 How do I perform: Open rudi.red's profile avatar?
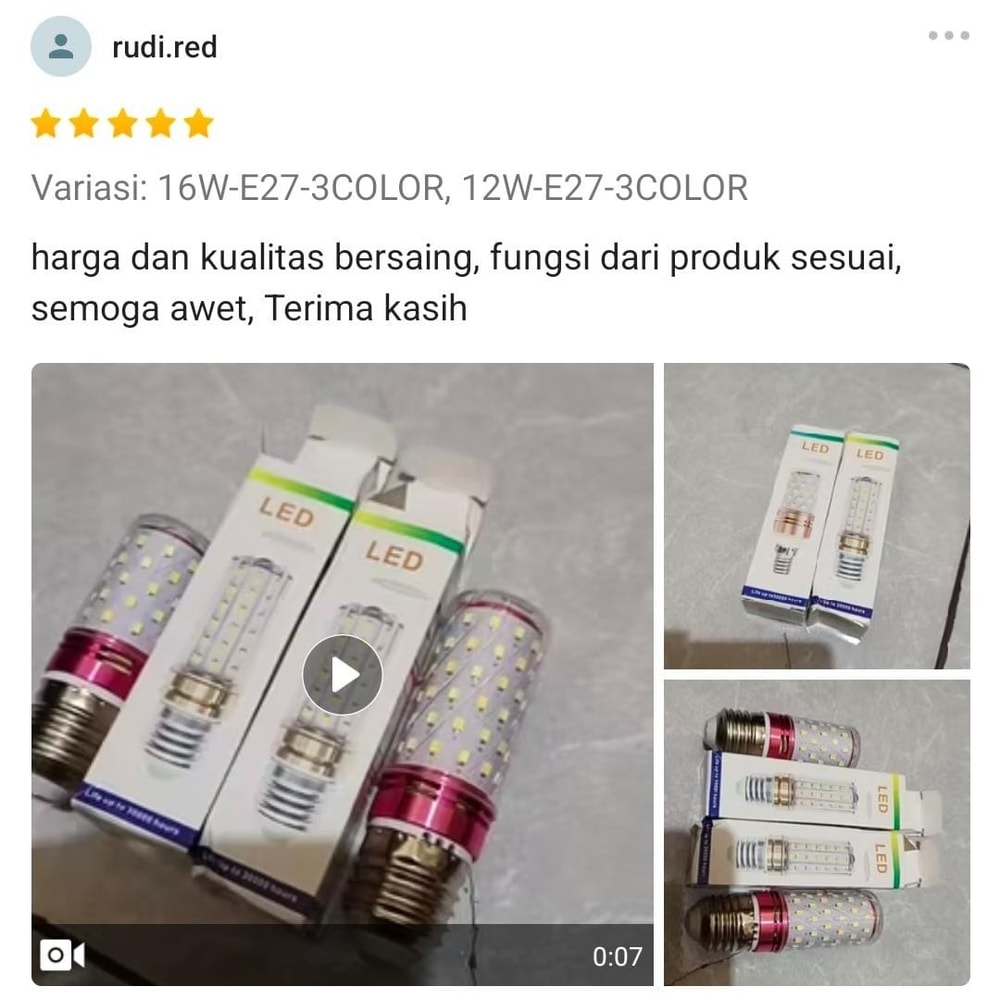click(61, 47)
